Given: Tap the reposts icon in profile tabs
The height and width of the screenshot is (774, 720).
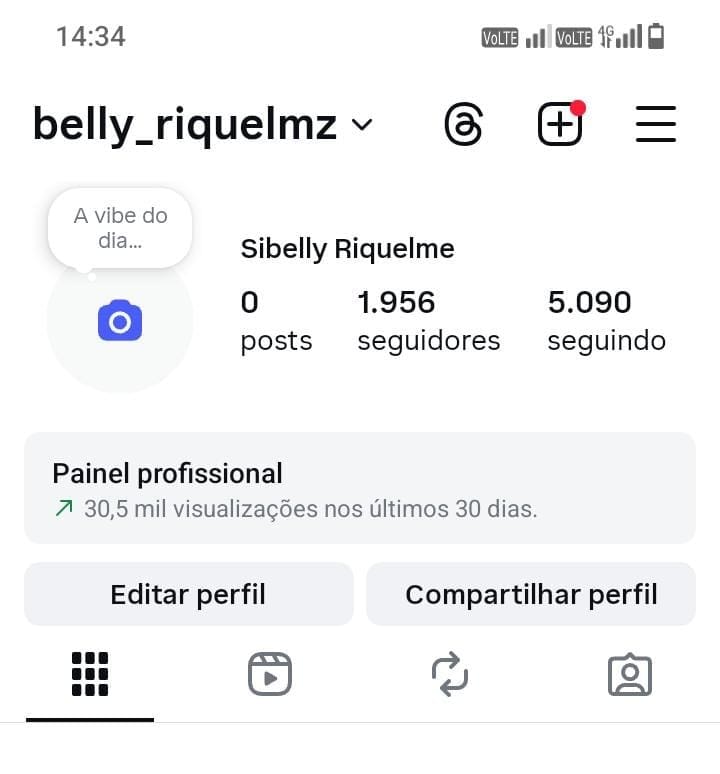Looking at the screenshot, I should click(449, 674).
